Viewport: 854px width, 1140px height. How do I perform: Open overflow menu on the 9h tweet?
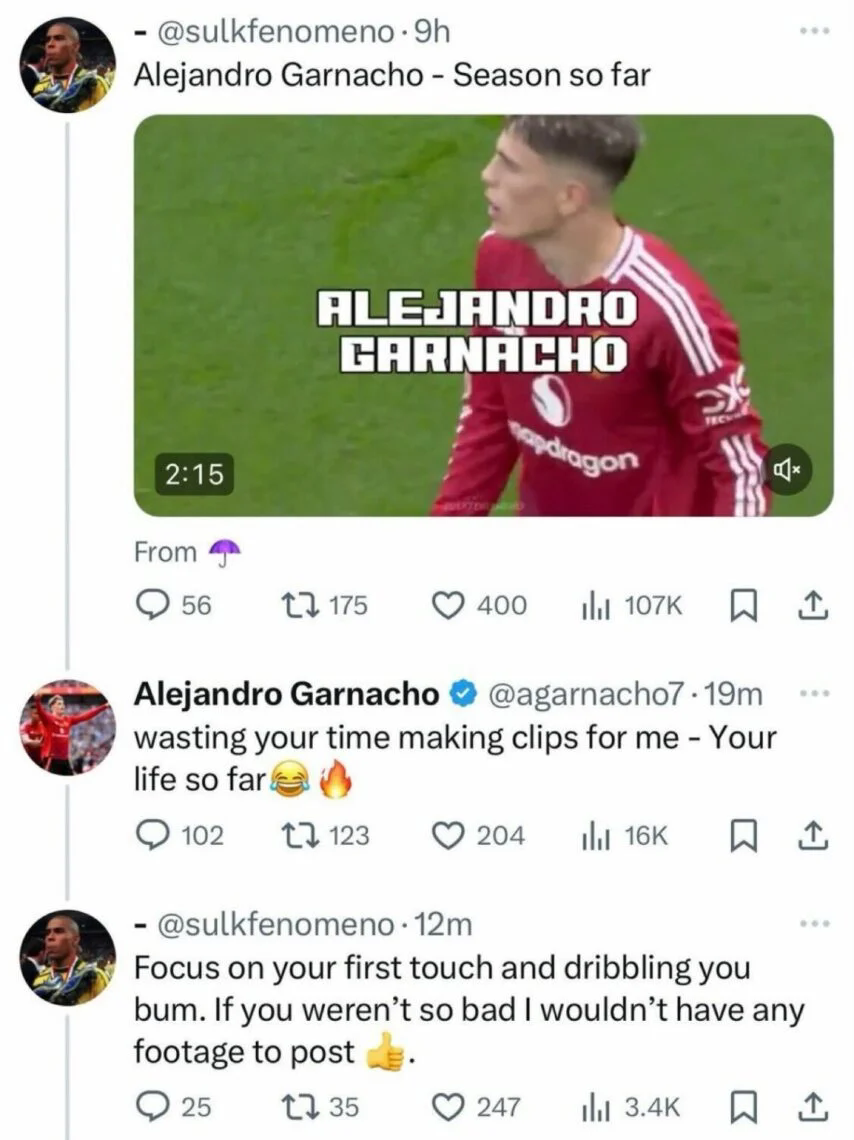pos(816,32)
